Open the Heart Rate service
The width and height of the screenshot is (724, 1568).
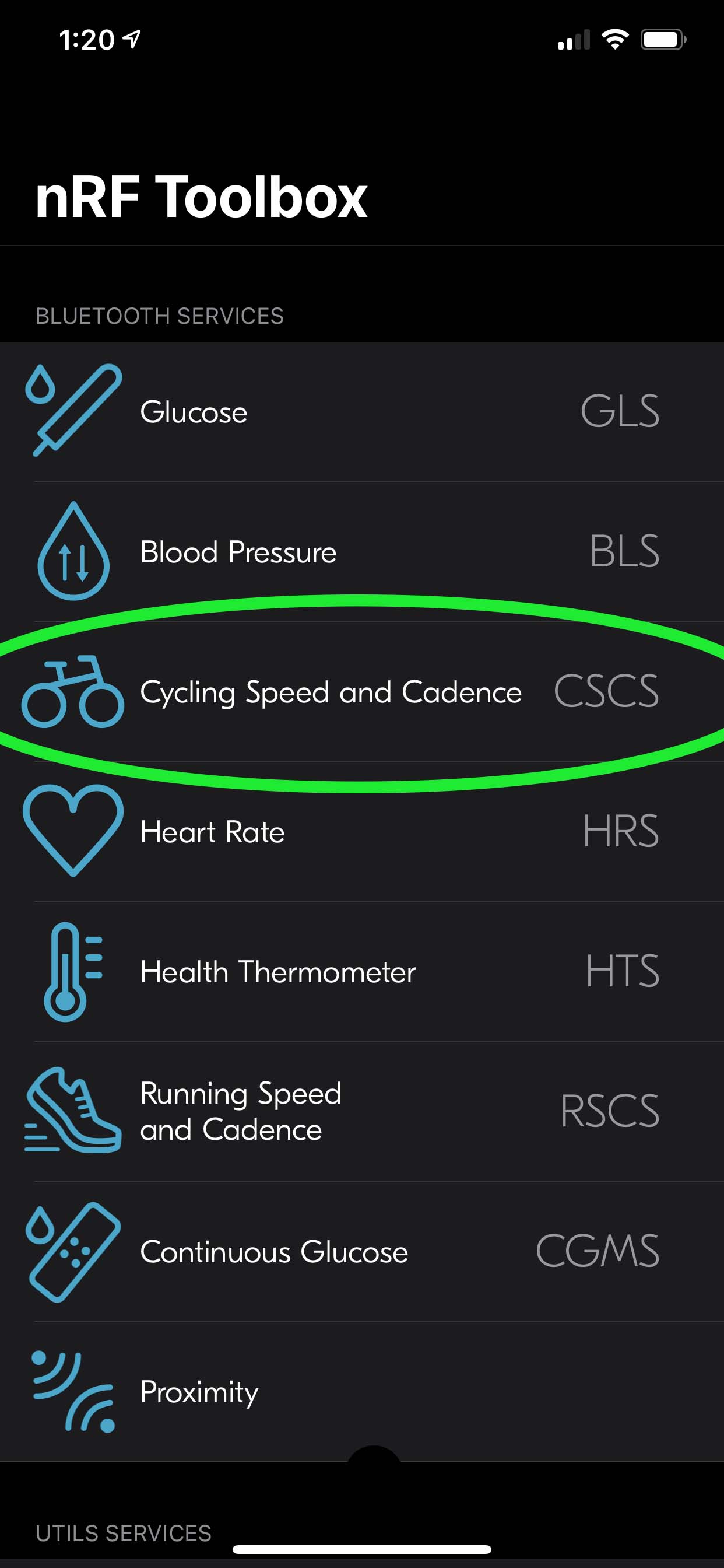point(362,831)
